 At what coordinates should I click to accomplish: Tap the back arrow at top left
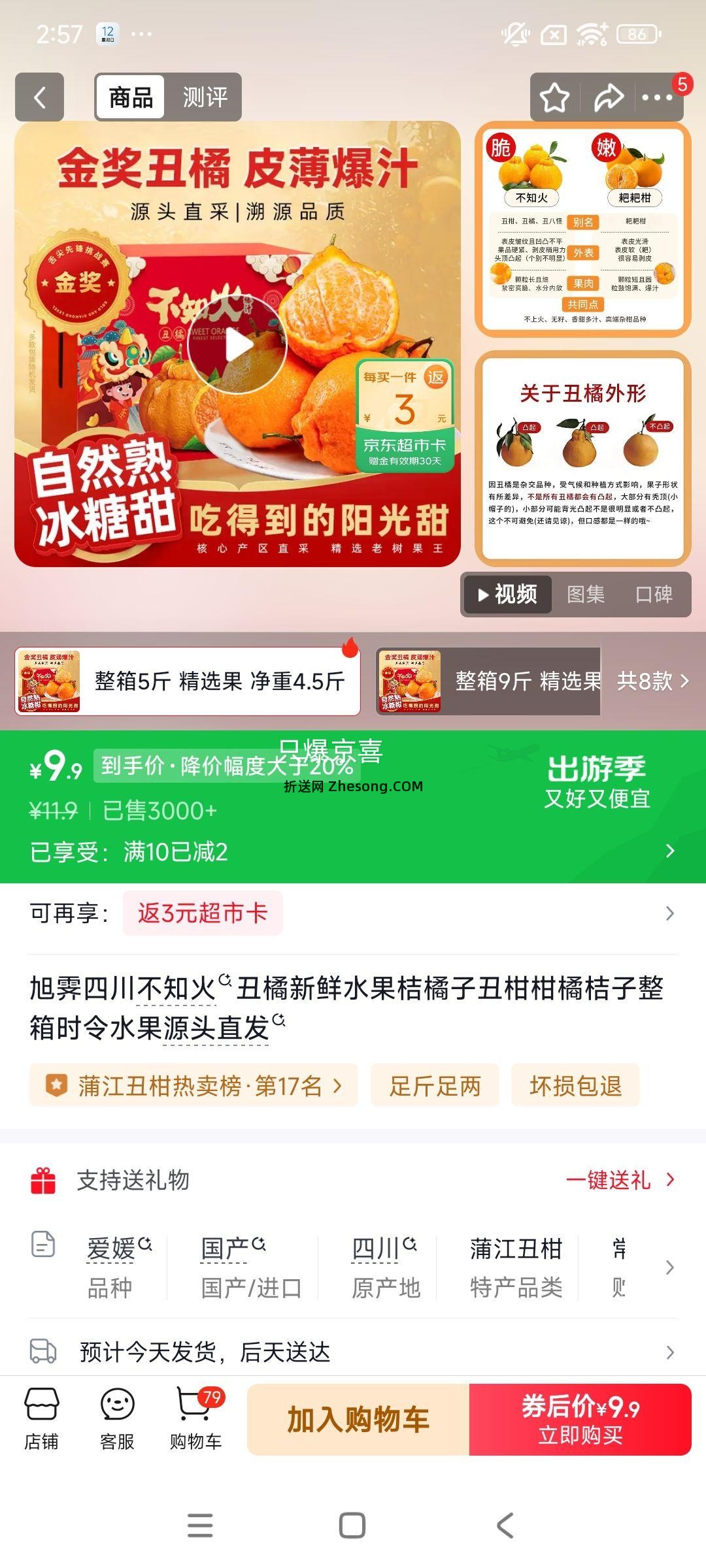click(39, 97)
